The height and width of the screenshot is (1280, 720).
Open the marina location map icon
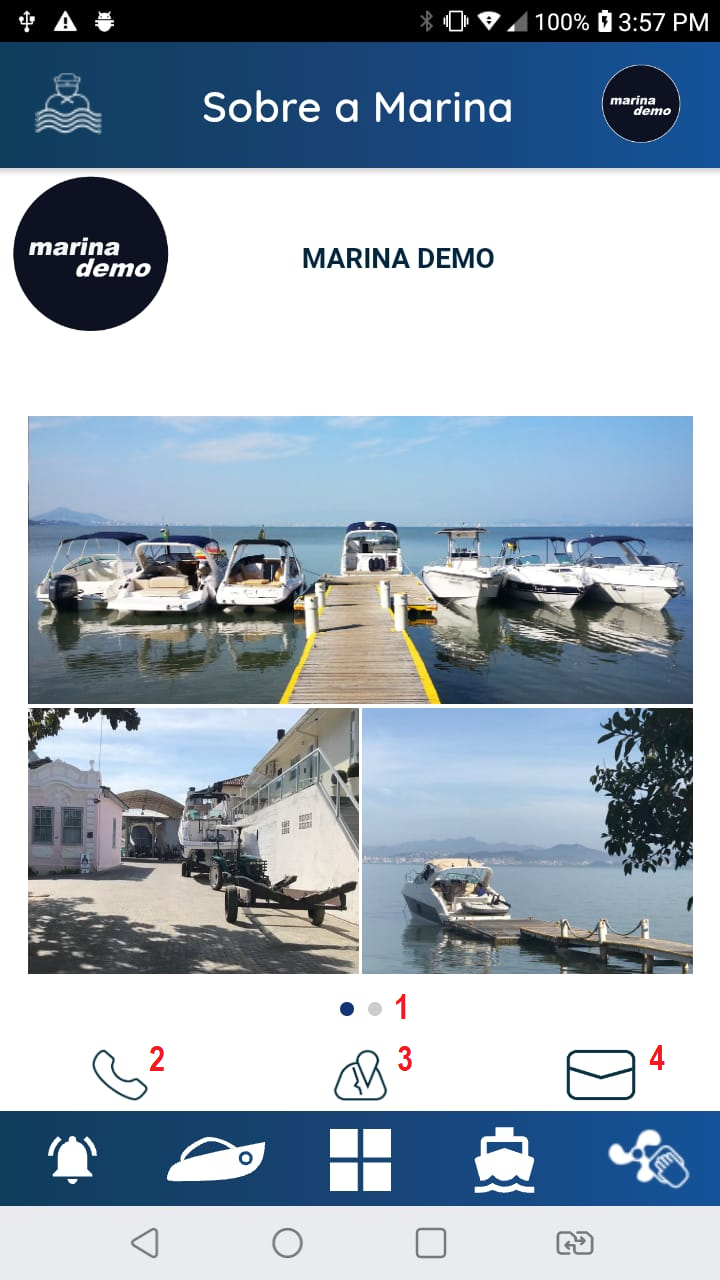point(360,1076)
